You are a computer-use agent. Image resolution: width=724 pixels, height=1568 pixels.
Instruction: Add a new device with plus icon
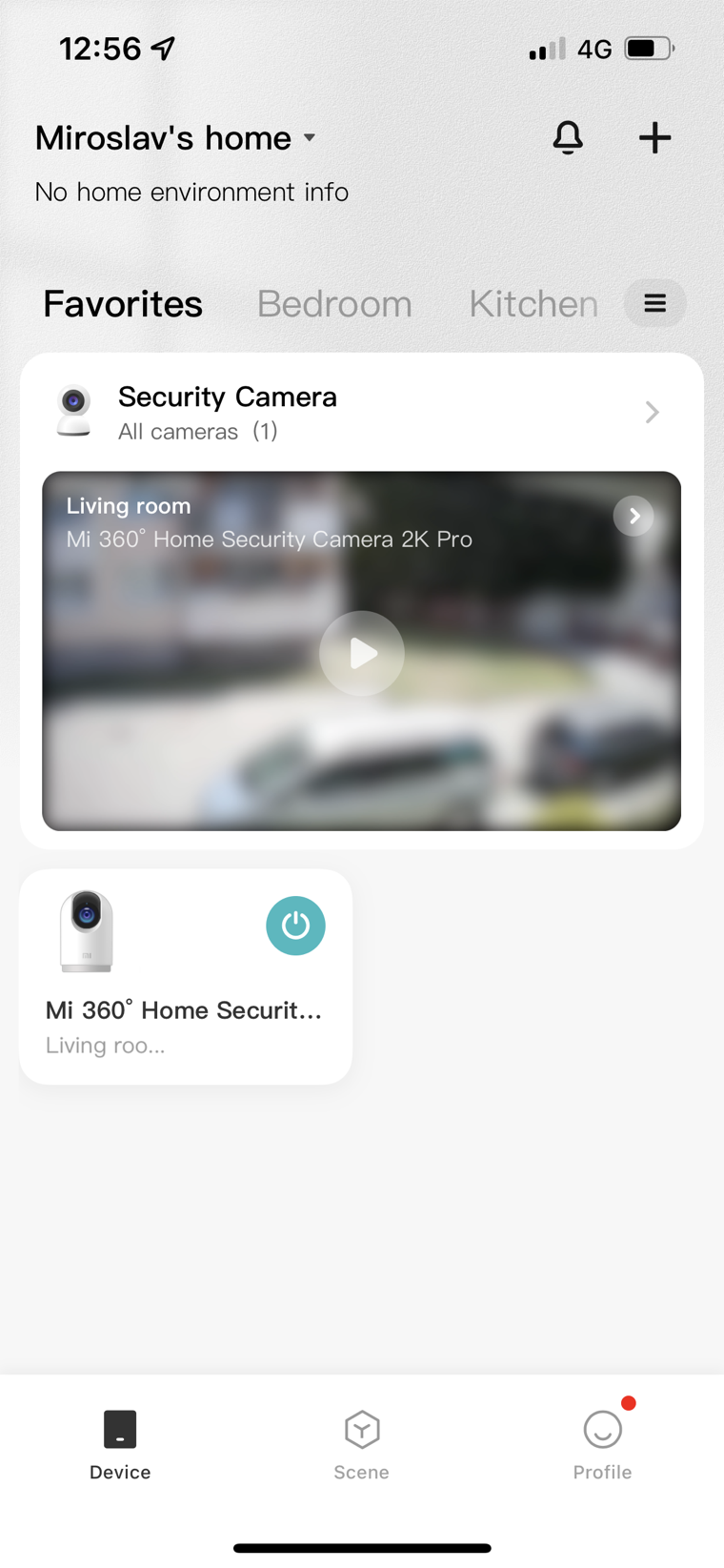[x=654, y=138]
